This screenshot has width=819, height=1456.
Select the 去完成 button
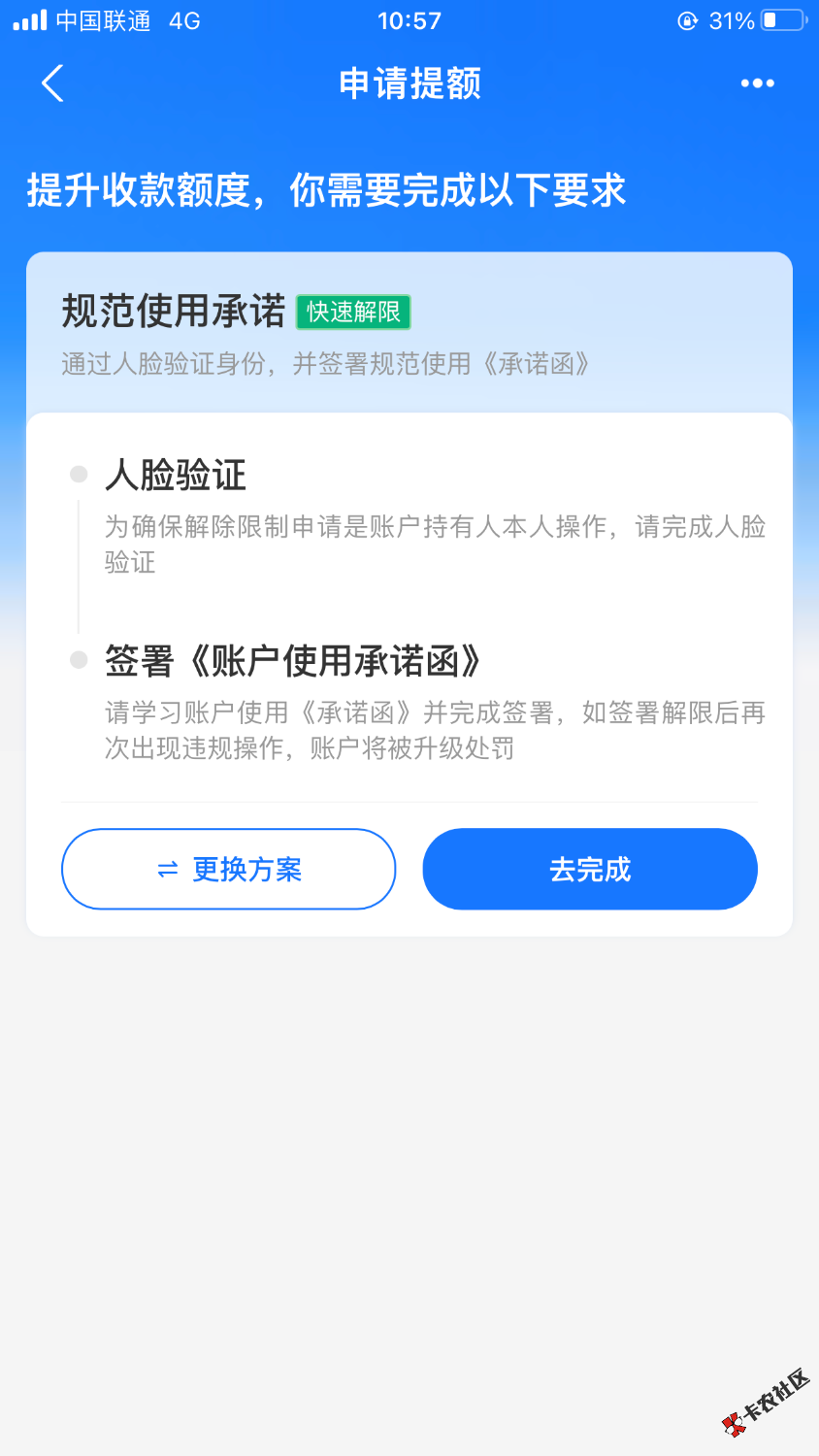point(590,869)
